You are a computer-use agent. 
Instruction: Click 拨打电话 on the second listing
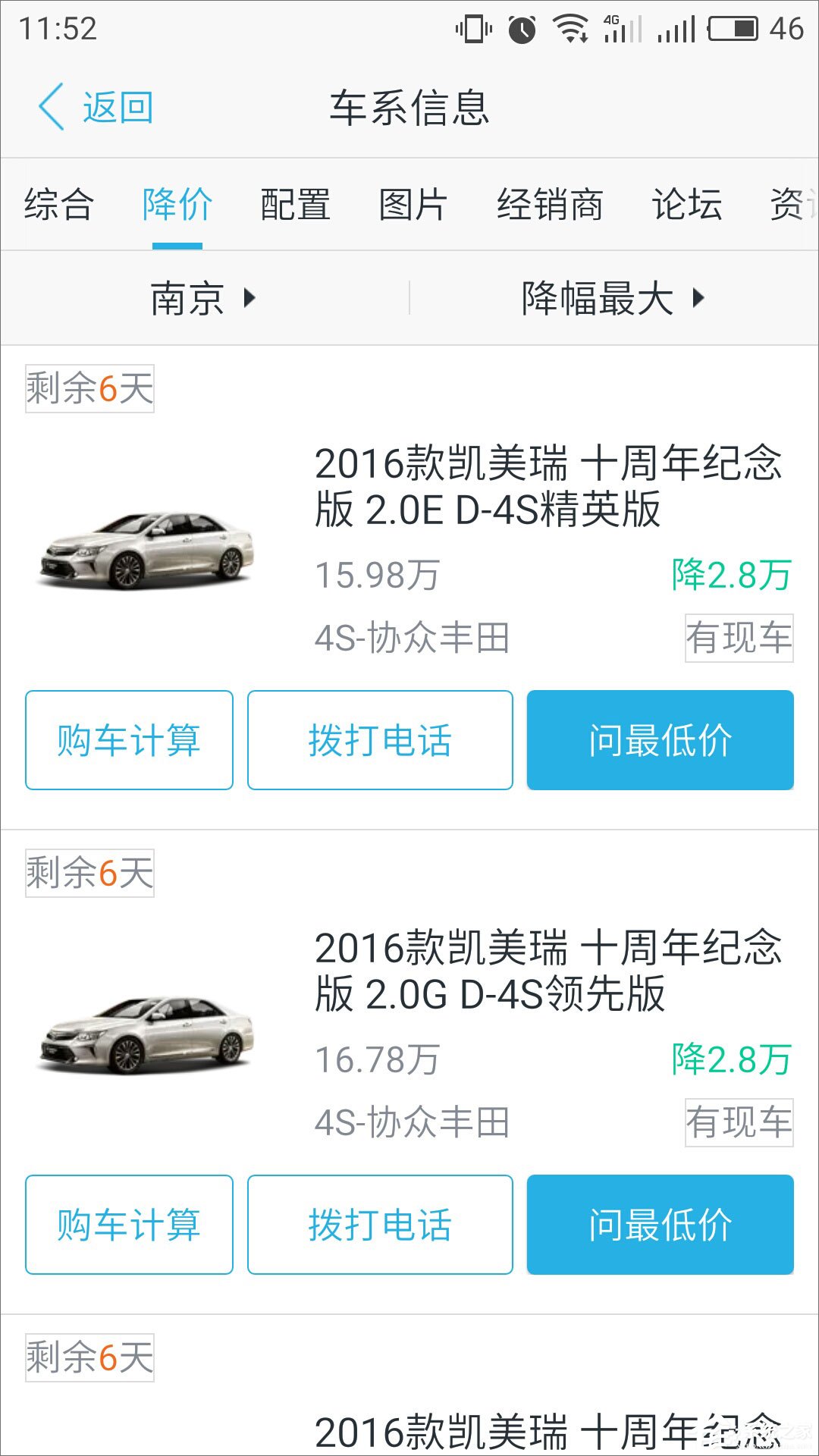point(379,1223)
